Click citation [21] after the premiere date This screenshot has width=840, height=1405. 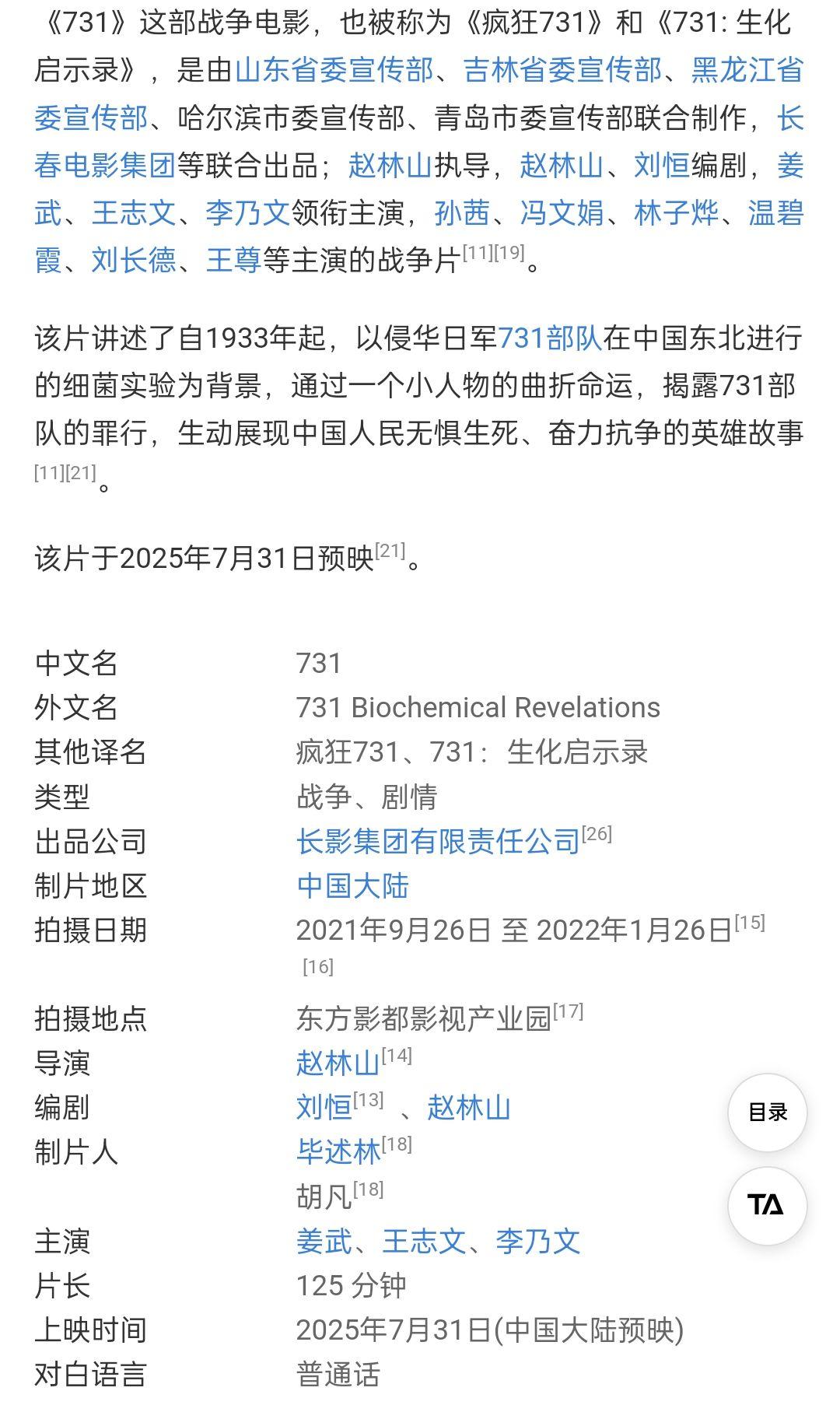[x=390, y=549]
